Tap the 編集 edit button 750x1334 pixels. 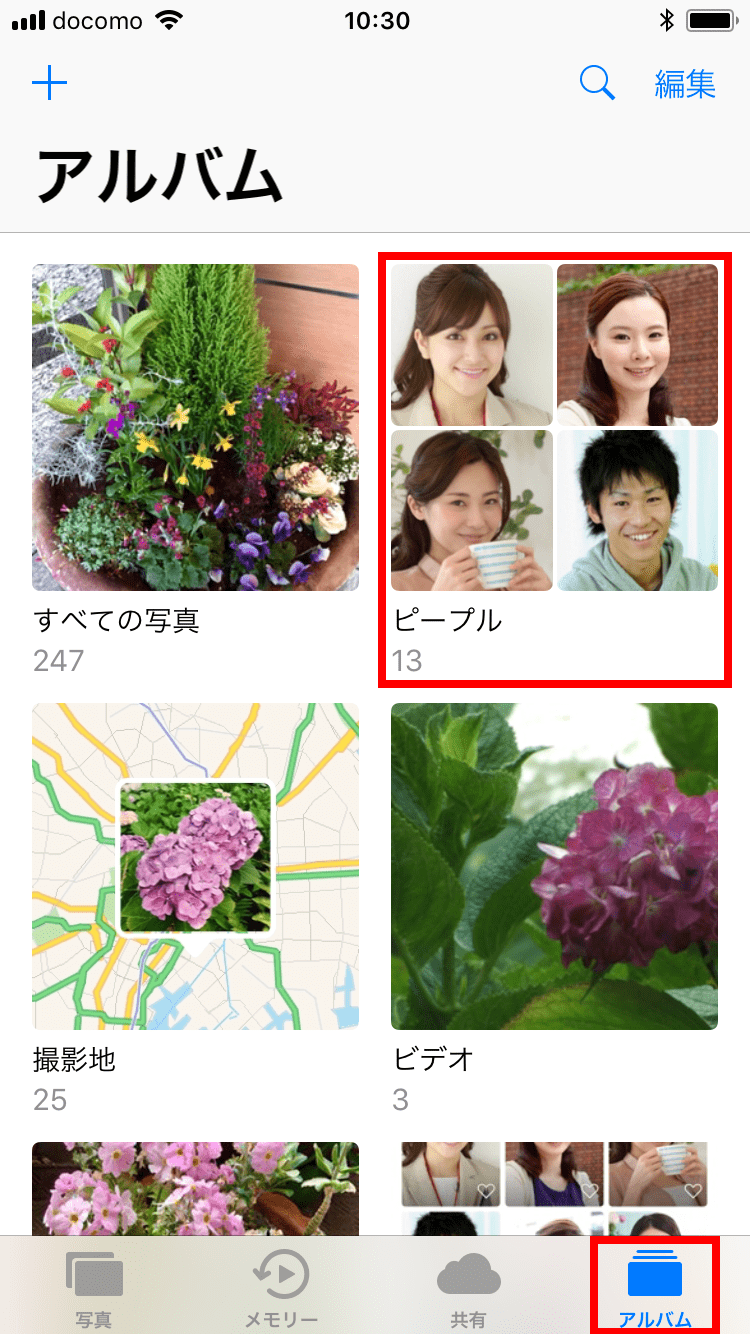(x=685, y=84)
